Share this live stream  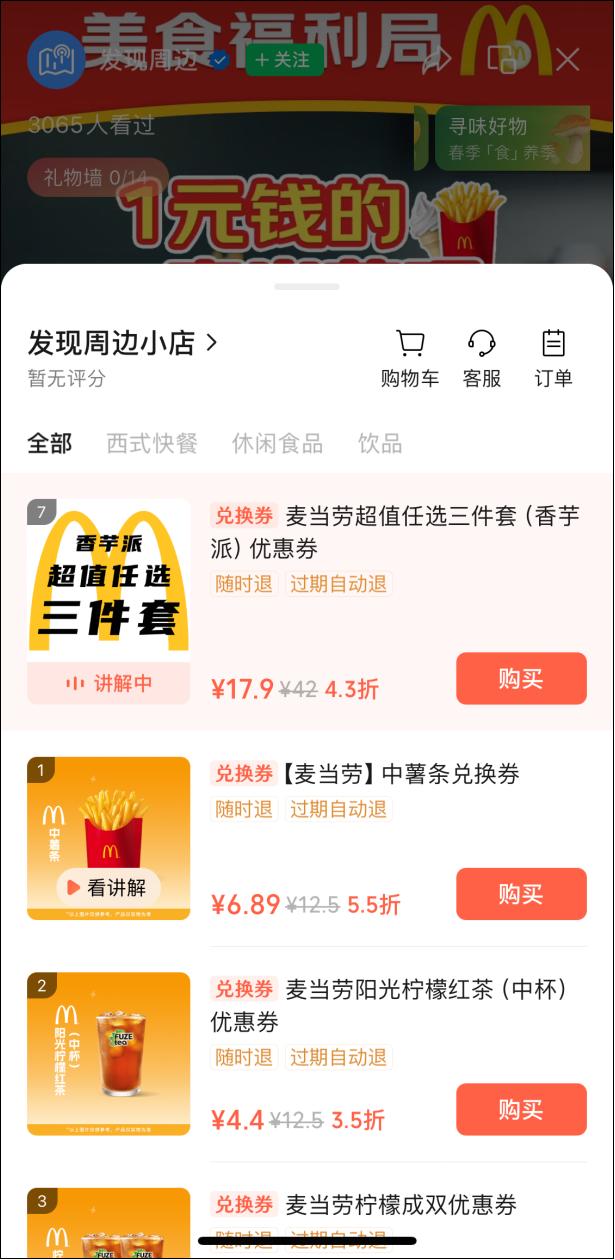coord(437,60)
